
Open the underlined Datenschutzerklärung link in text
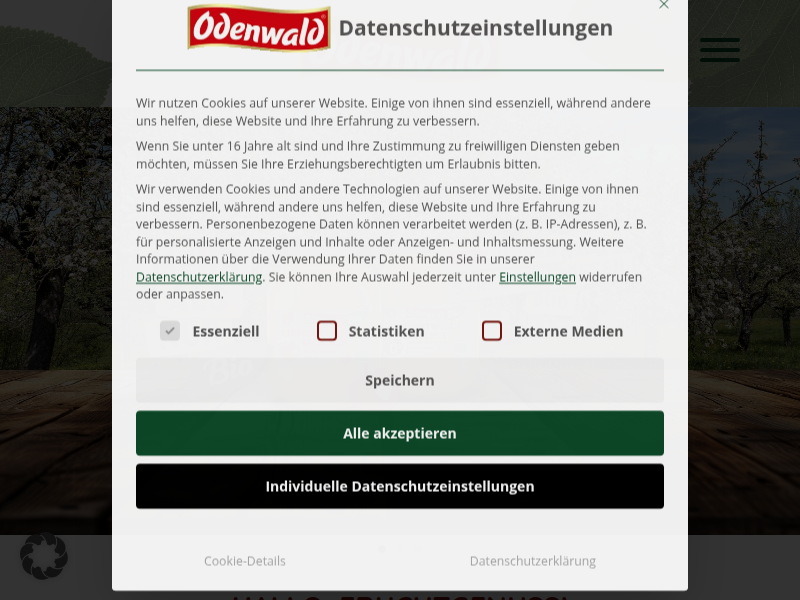click(x=199, y=277)
